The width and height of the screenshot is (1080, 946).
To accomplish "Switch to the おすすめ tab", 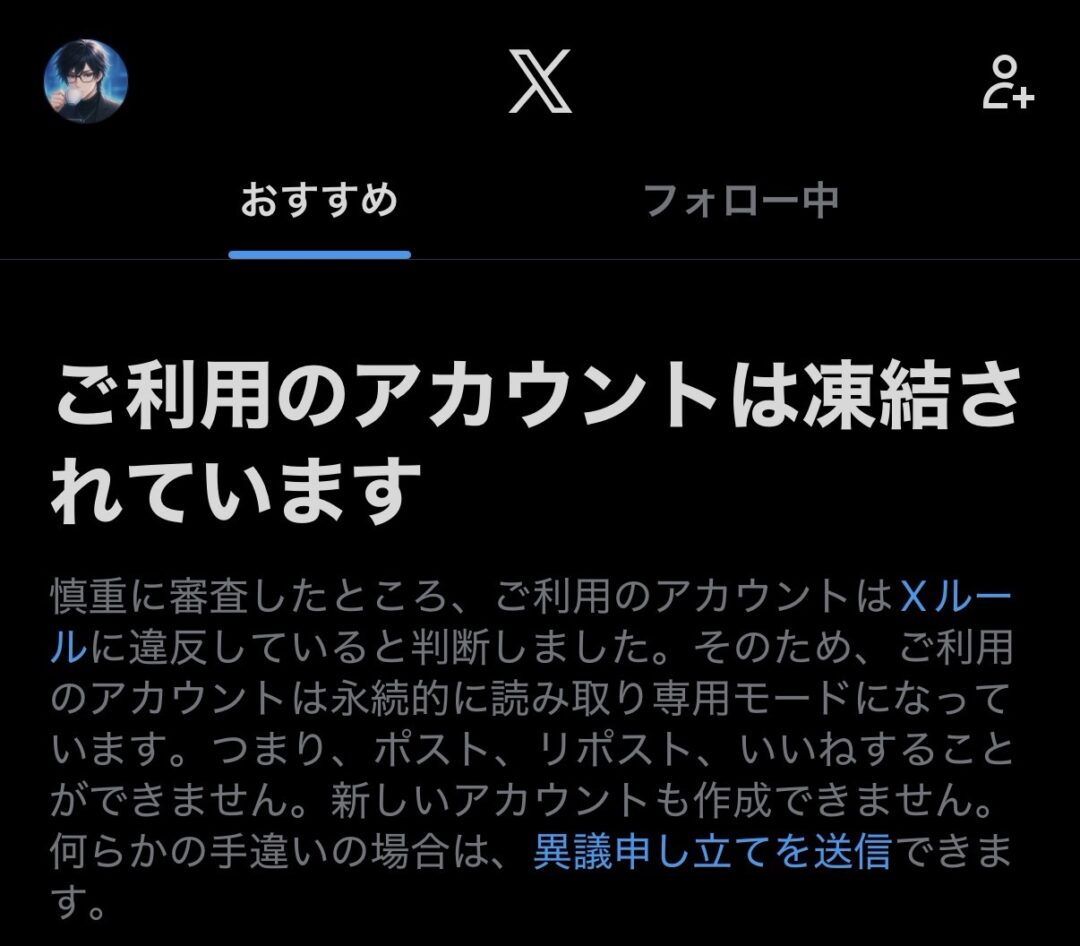I will point(319,200).
